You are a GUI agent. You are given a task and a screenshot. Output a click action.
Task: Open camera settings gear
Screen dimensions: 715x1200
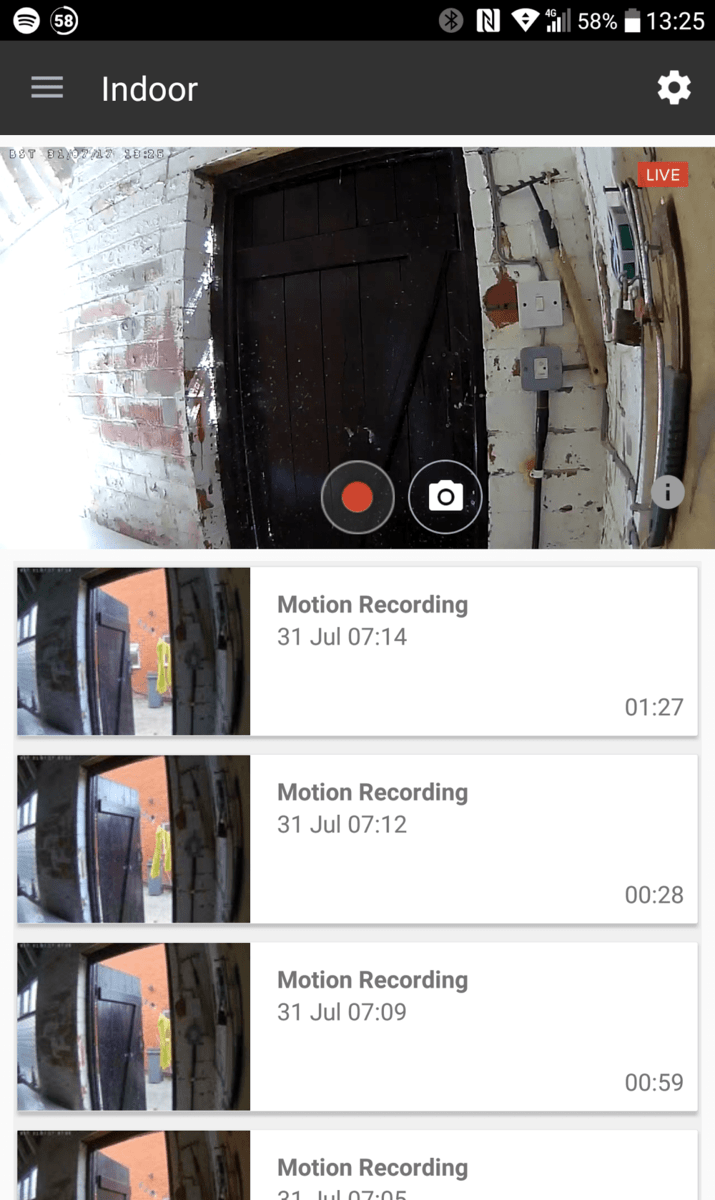pos(674,88)
